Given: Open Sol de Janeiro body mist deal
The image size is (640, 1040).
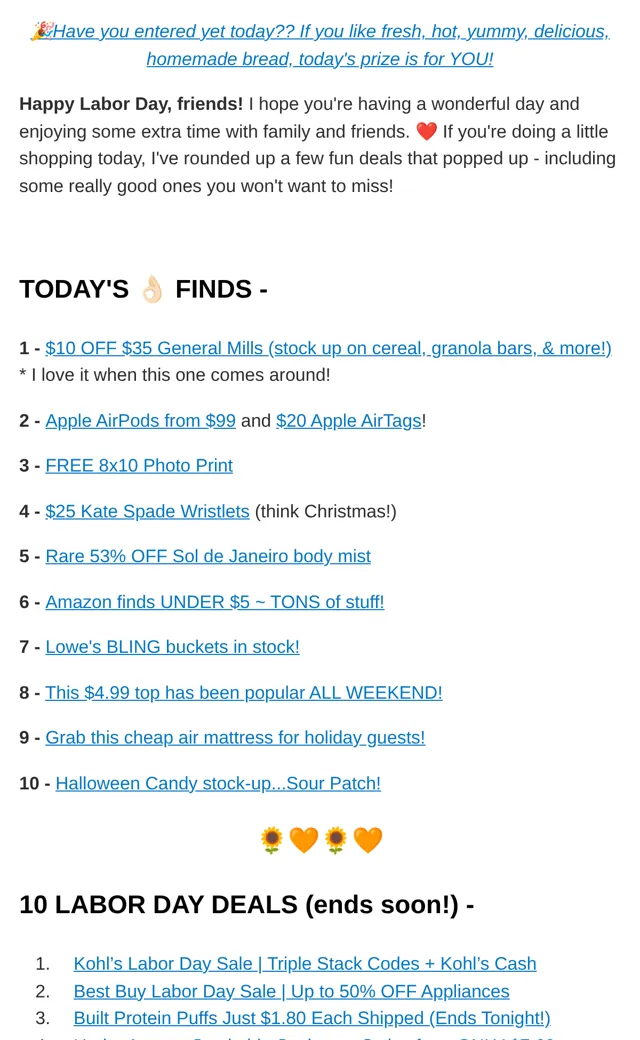Looking at the screenshot, I should (x=208, y=556).
